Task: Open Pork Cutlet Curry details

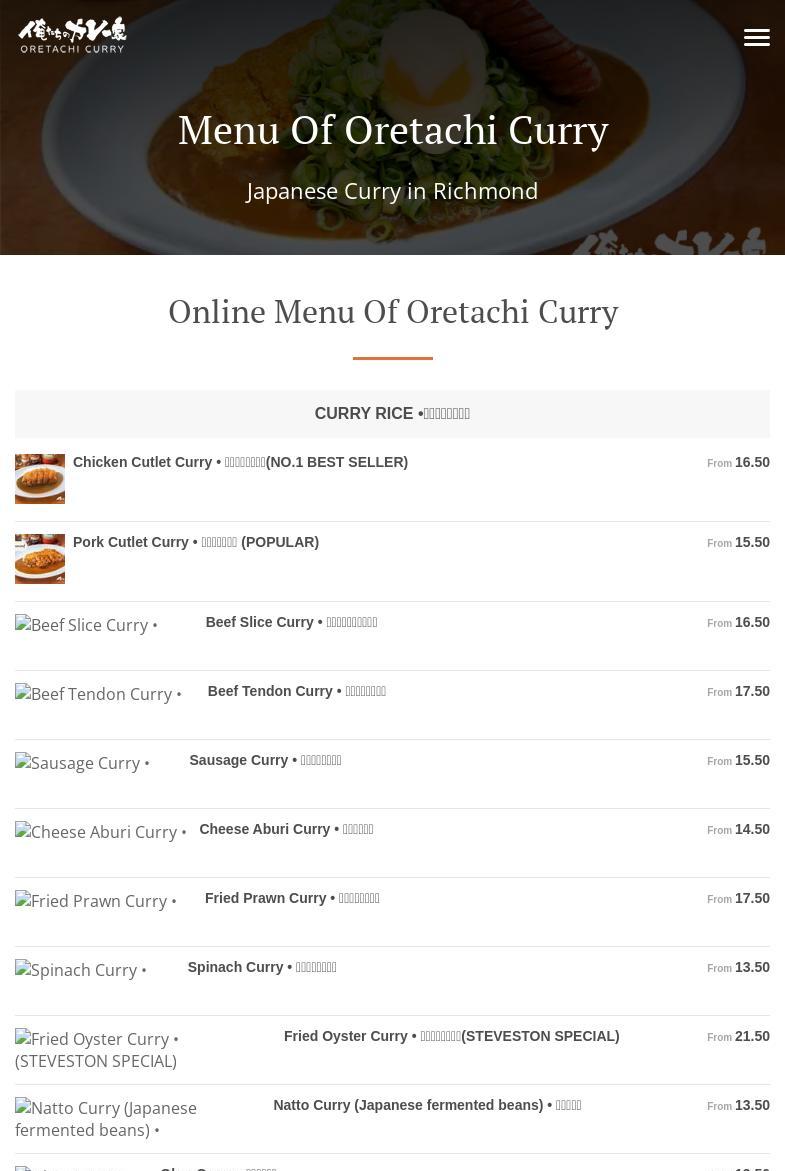Action: pyautogui.click(x=196, y=542)
